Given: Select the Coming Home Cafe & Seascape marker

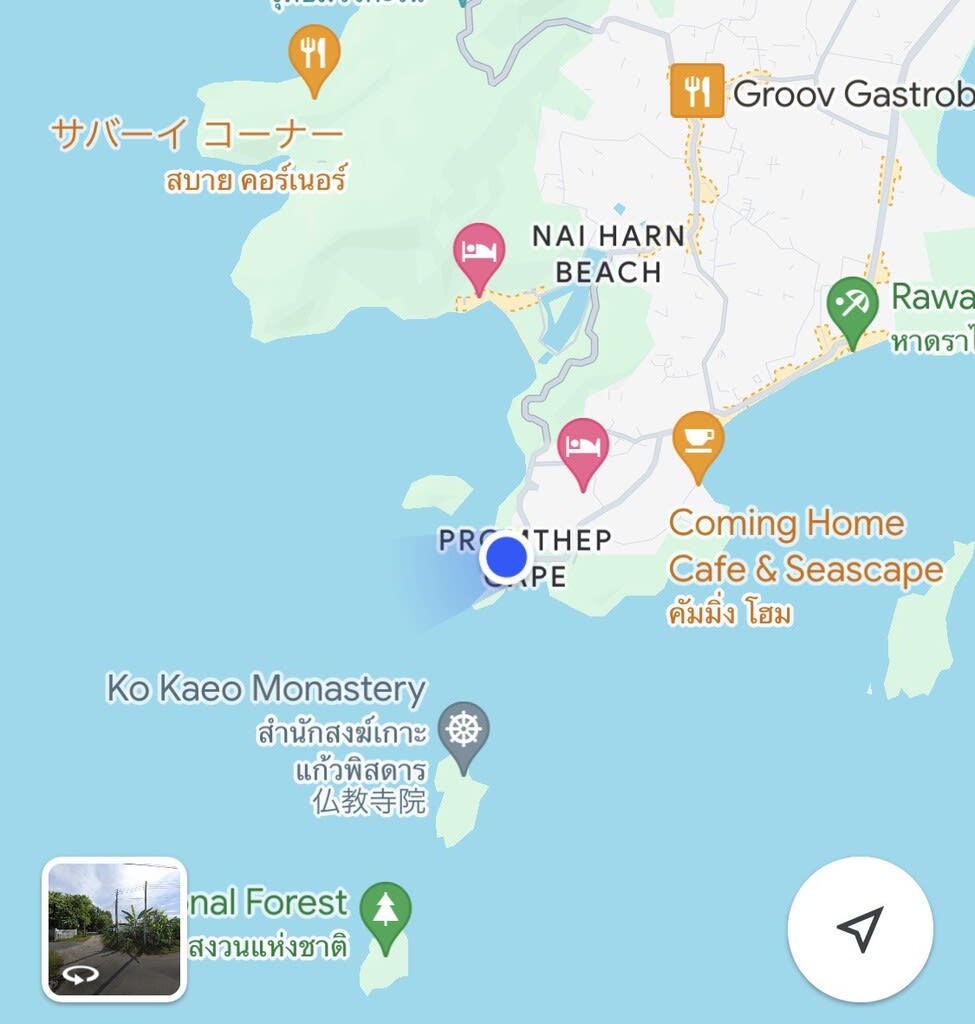Looking at the screenshot, I should click(697, 441).
